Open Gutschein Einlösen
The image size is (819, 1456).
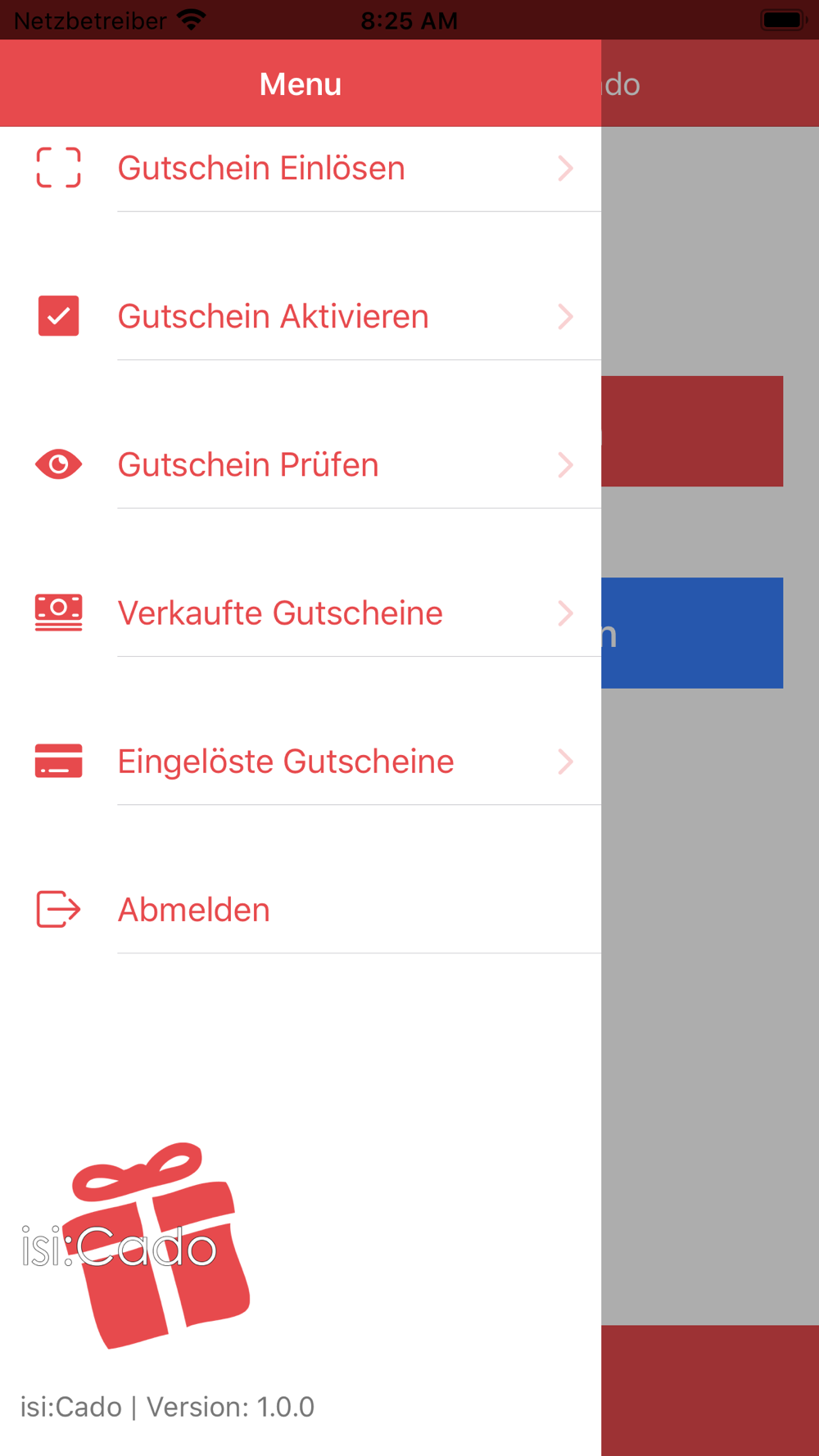pyautogui.click(x=301, y=169)
